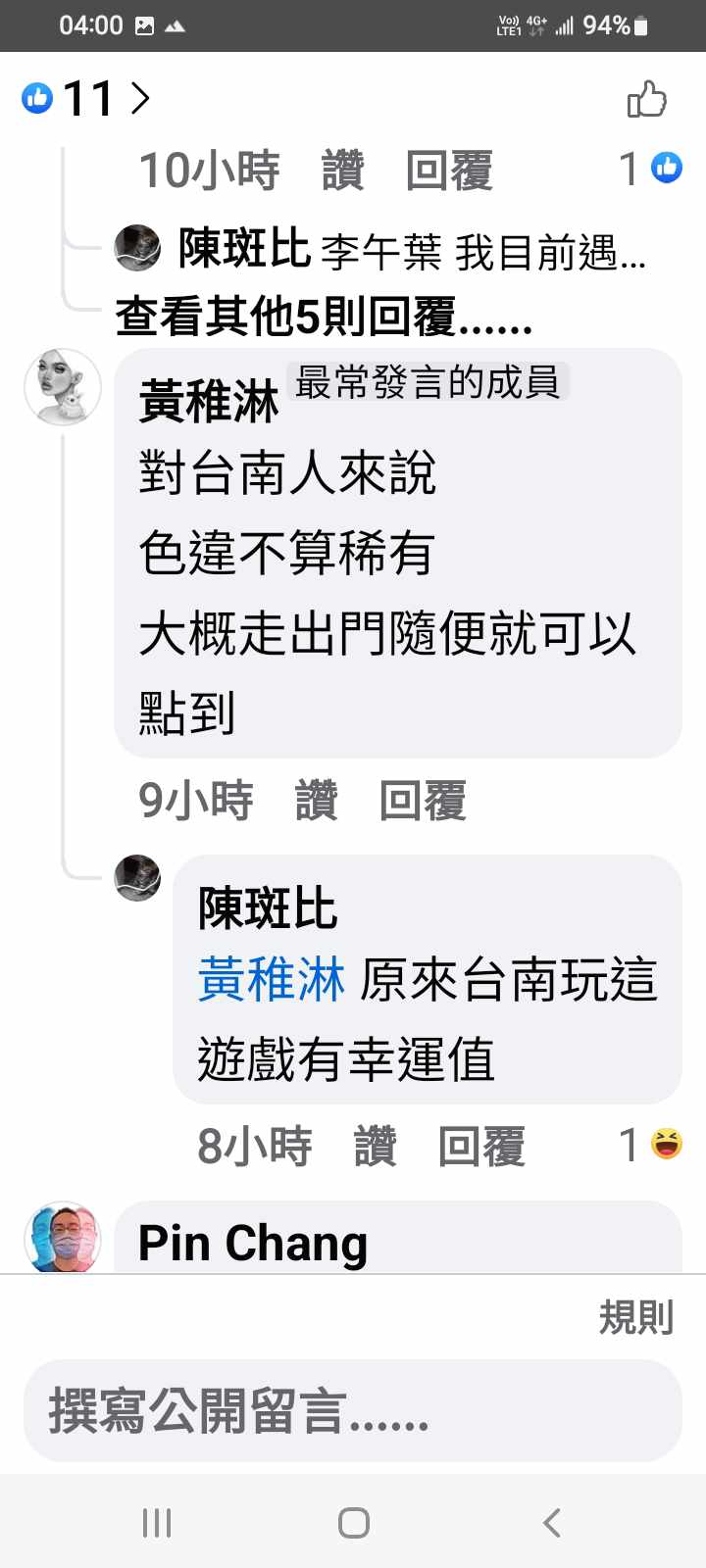The width and height of the screenshot is (706, 1568).
Task: Open the 規則 rules link
Action: point(636,1317)
